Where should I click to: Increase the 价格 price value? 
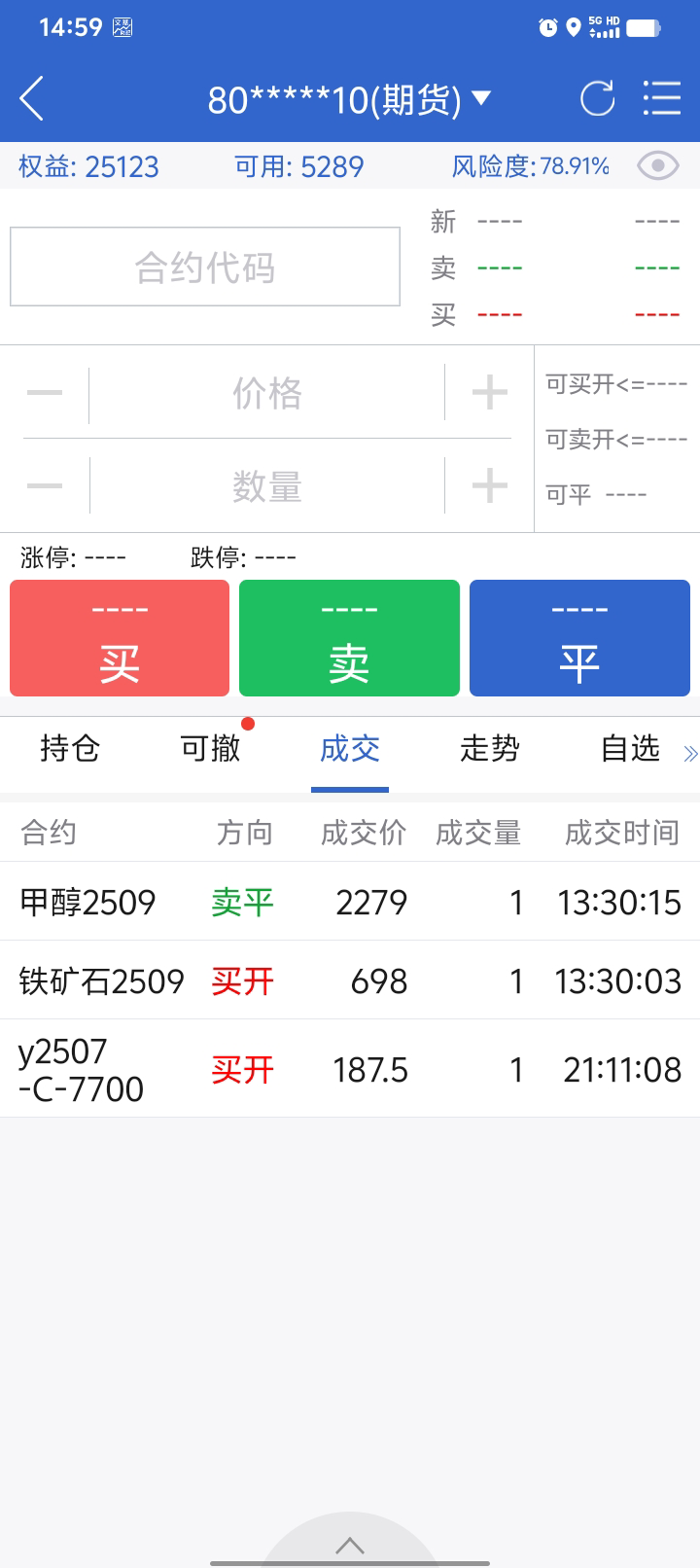point(489,393)
